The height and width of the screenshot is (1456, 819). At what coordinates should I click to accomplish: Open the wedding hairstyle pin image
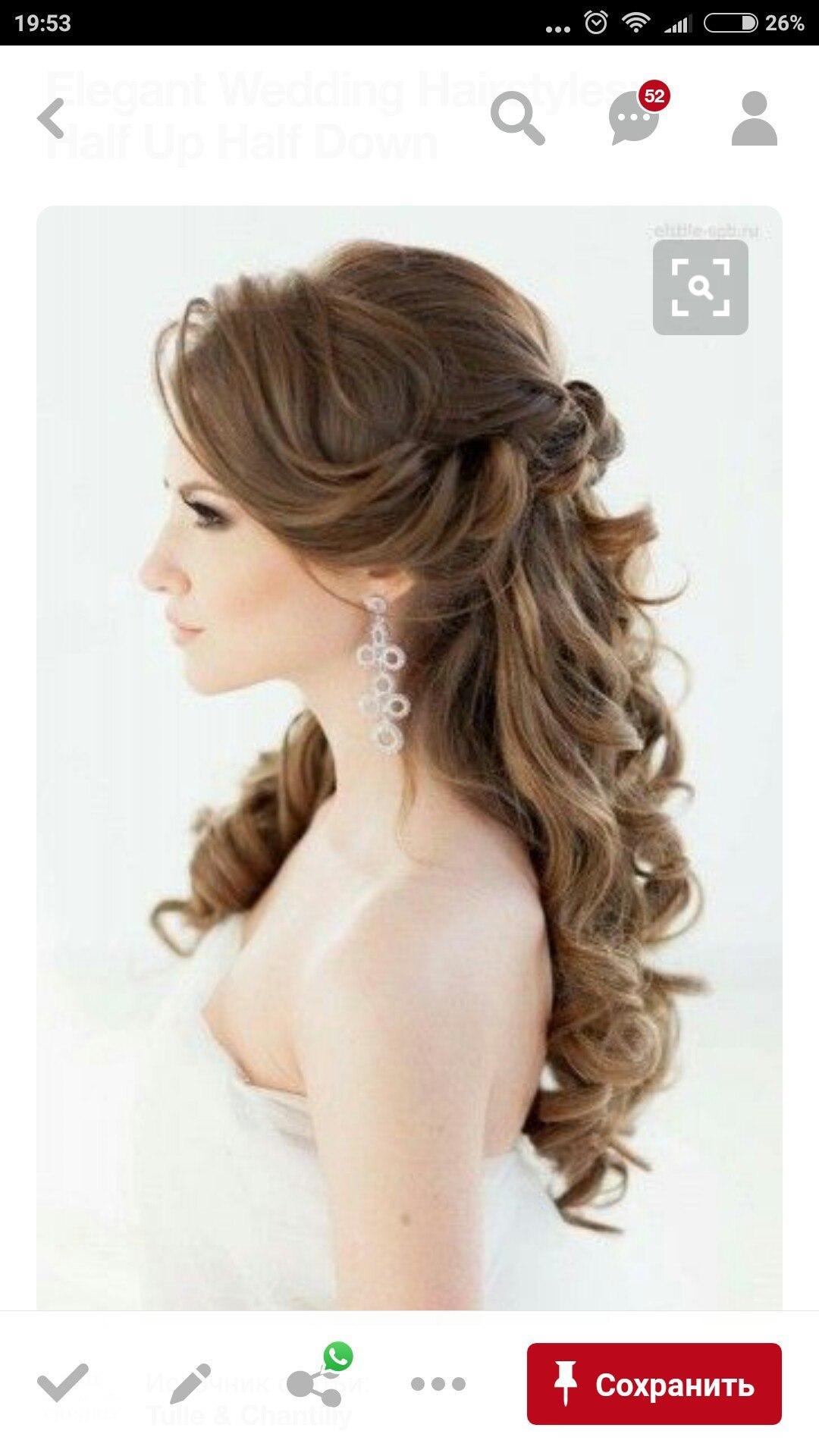(409, 758)
